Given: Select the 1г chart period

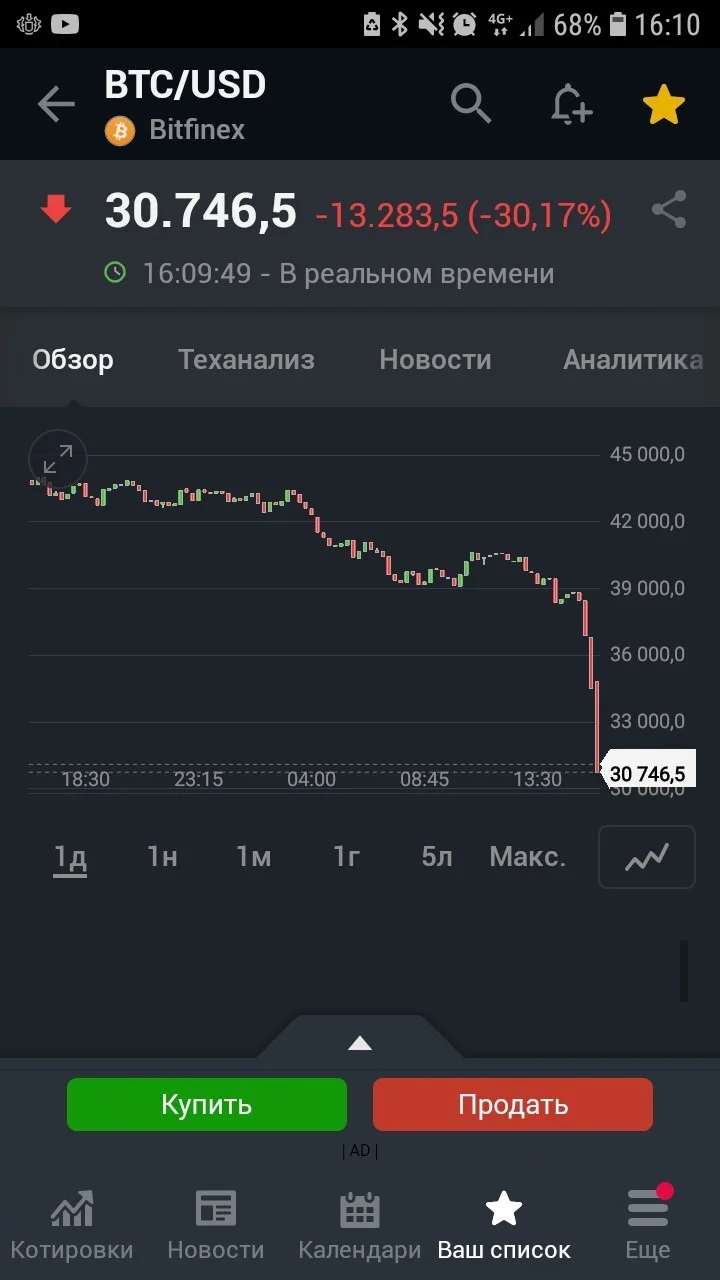Looking at the screenshot, I should [346, 857].
